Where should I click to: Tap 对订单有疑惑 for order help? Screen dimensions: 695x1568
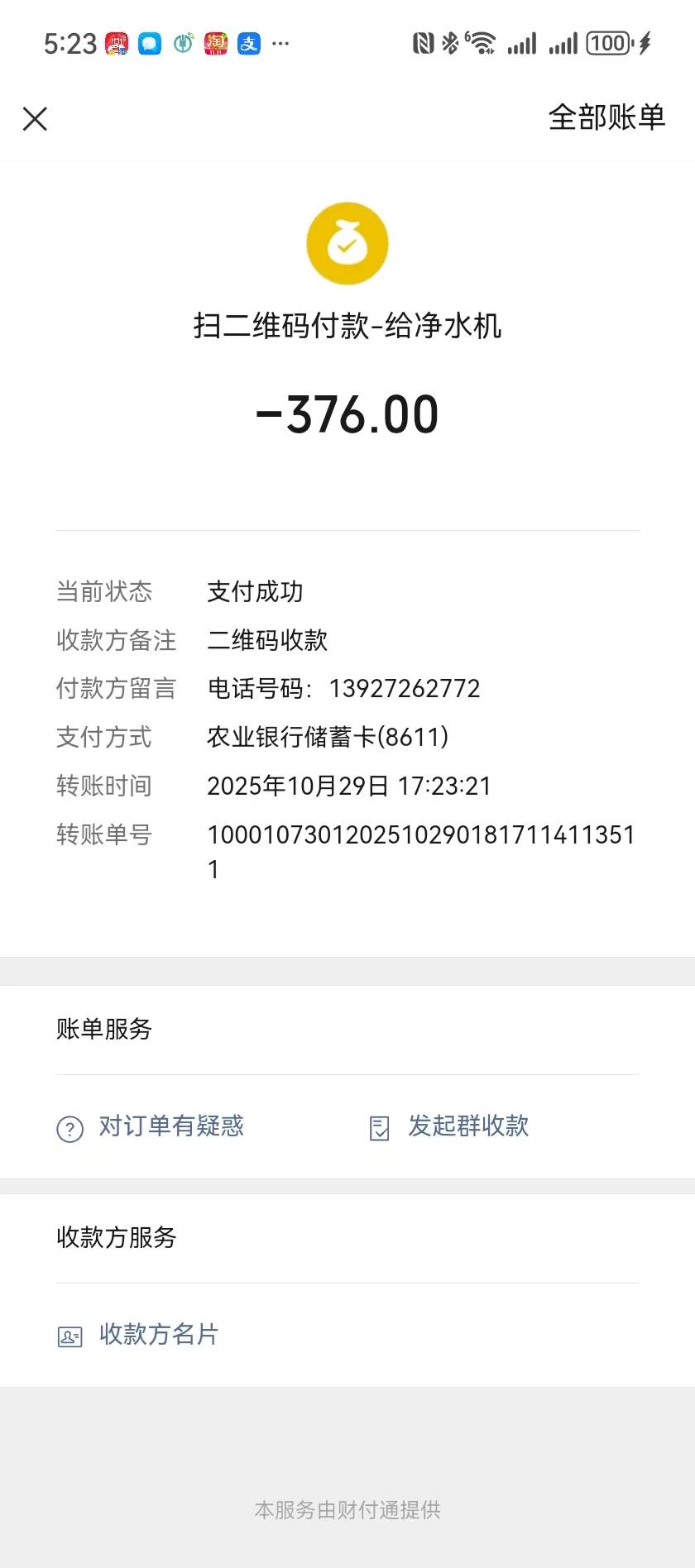[151, 1126]
